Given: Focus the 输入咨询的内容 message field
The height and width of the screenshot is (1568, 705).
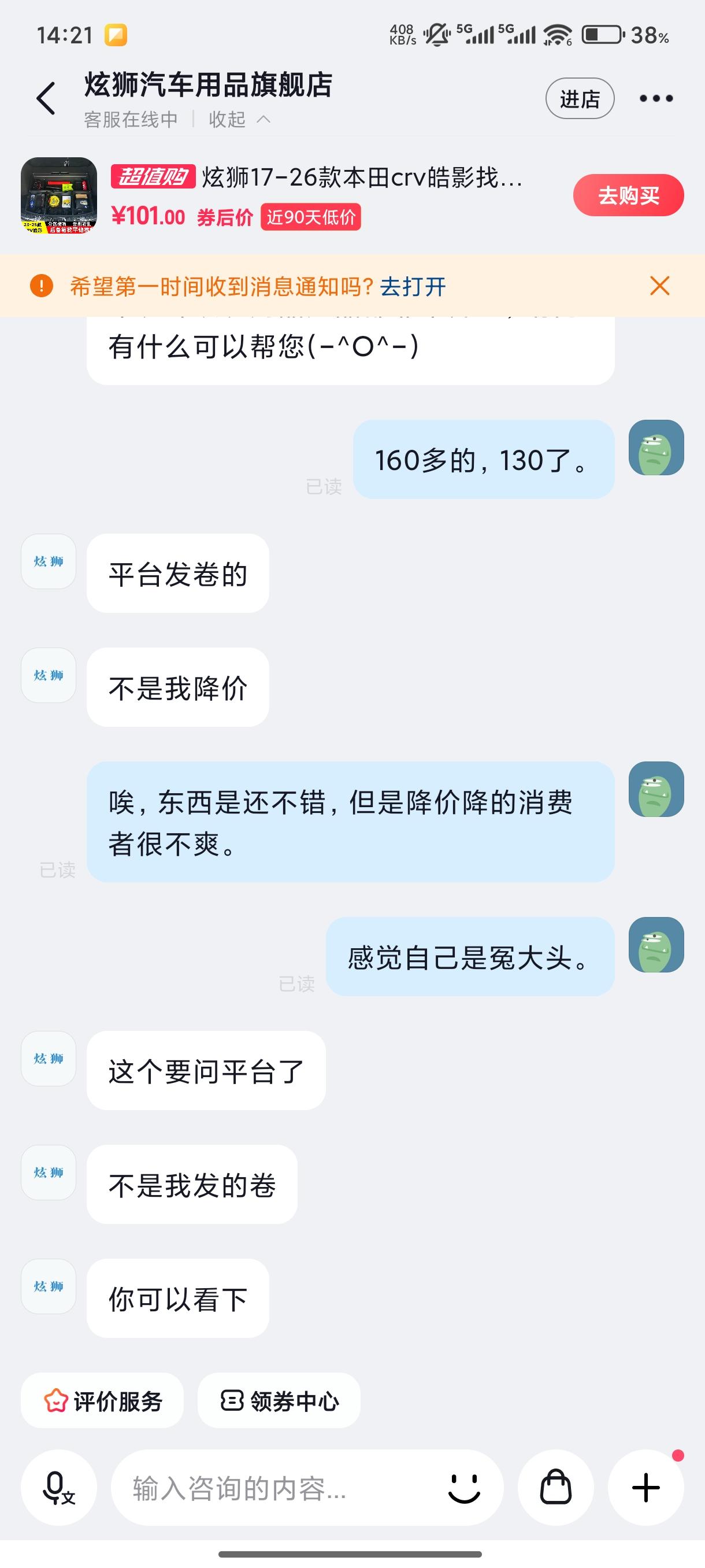Looking at the screenshot, I should (274, 1488).
